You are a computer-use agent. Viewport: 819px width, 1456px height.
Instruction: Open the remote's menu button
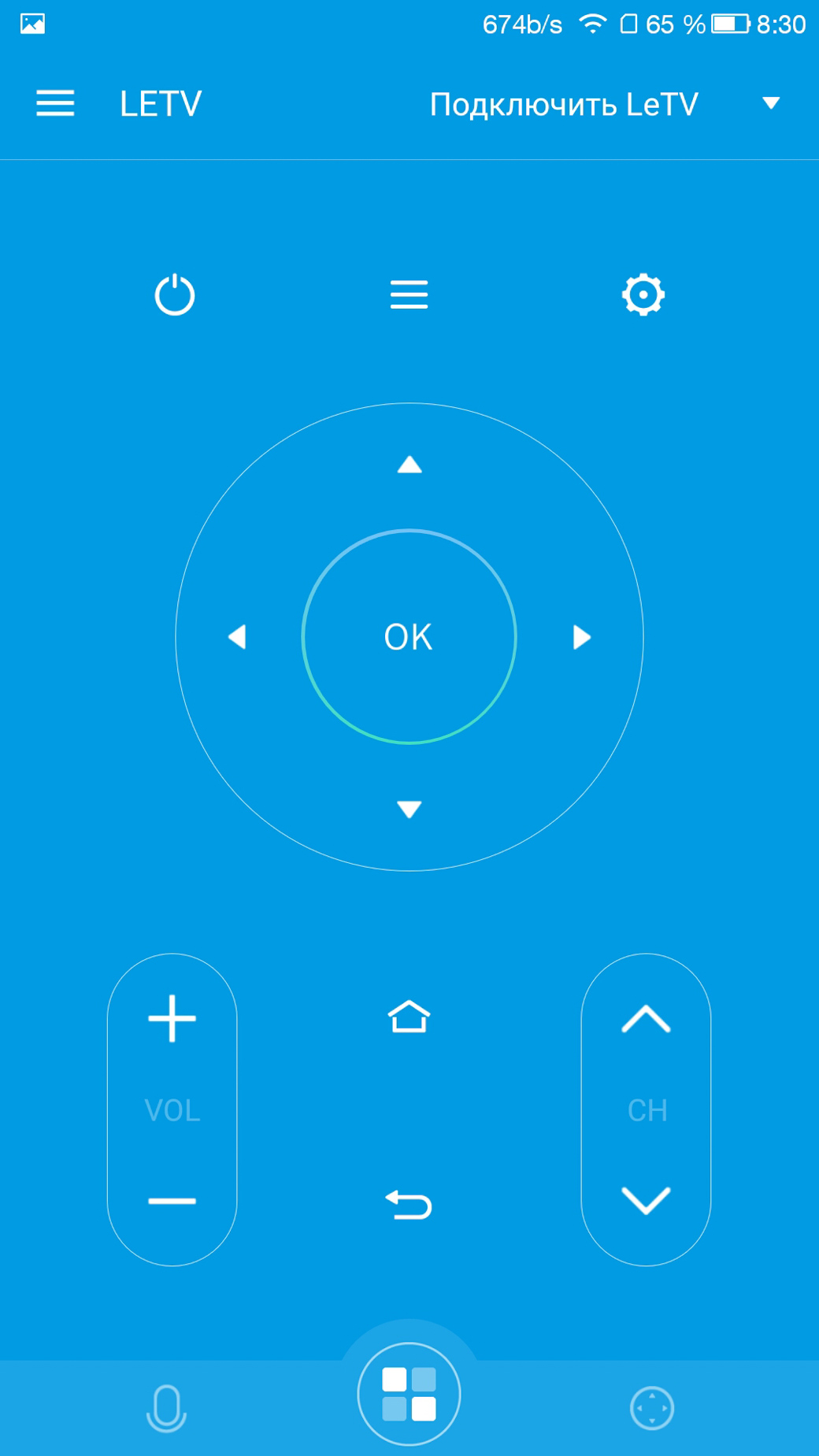tap(409, 295)
